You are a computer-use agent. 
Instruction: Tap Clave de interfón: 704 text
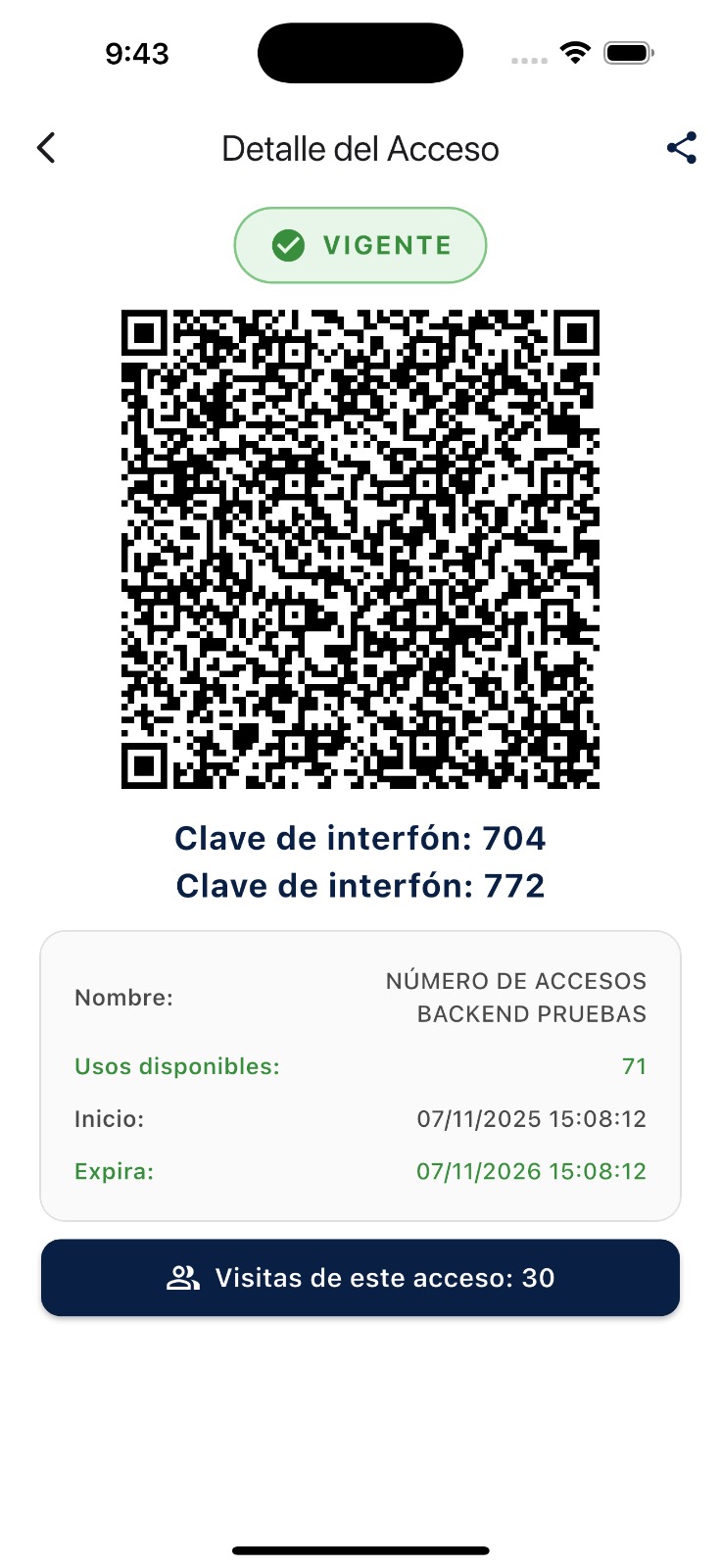tap(360, 838)
